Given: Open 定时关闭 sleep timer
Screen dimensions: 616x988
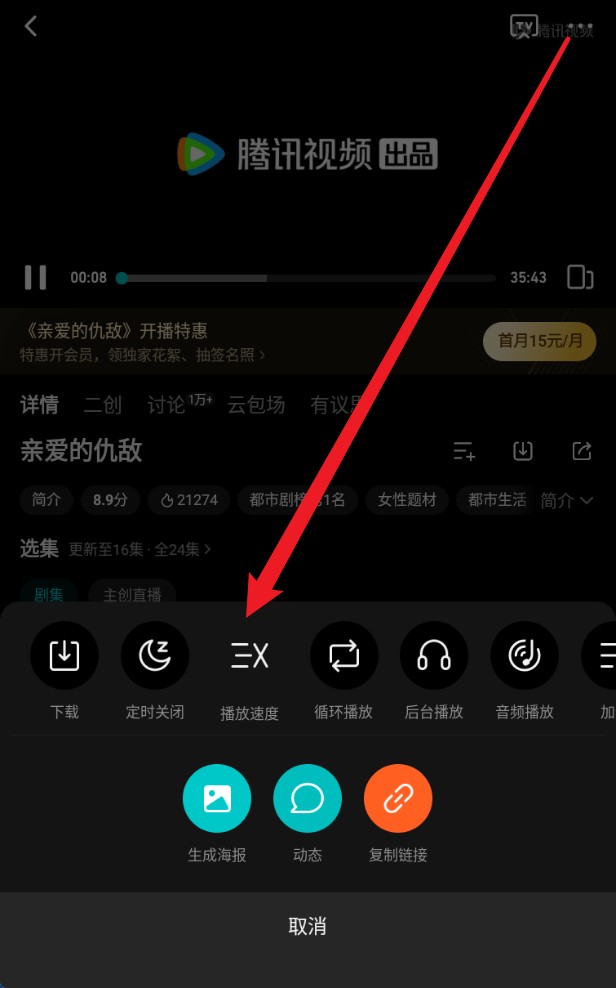Looking at the screenshot, I should click(x=154, y=656).
